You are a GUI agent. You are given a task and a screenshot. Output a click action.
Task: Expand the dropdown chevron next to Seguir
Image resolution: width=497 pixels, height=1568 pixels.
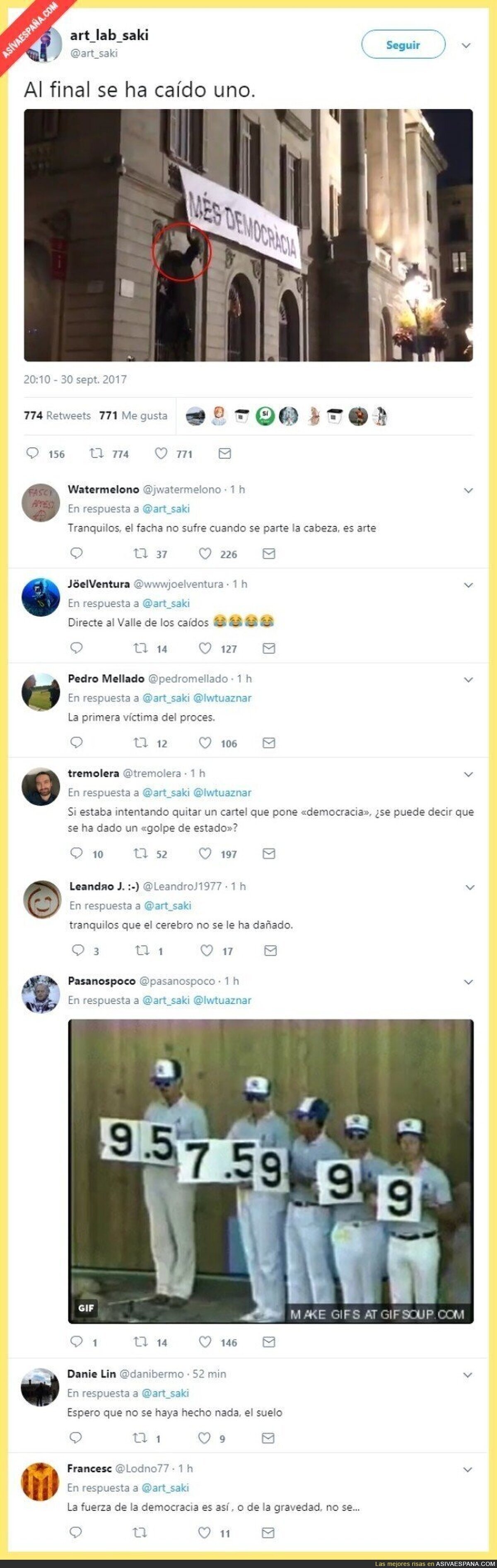(x=466, y=46)
